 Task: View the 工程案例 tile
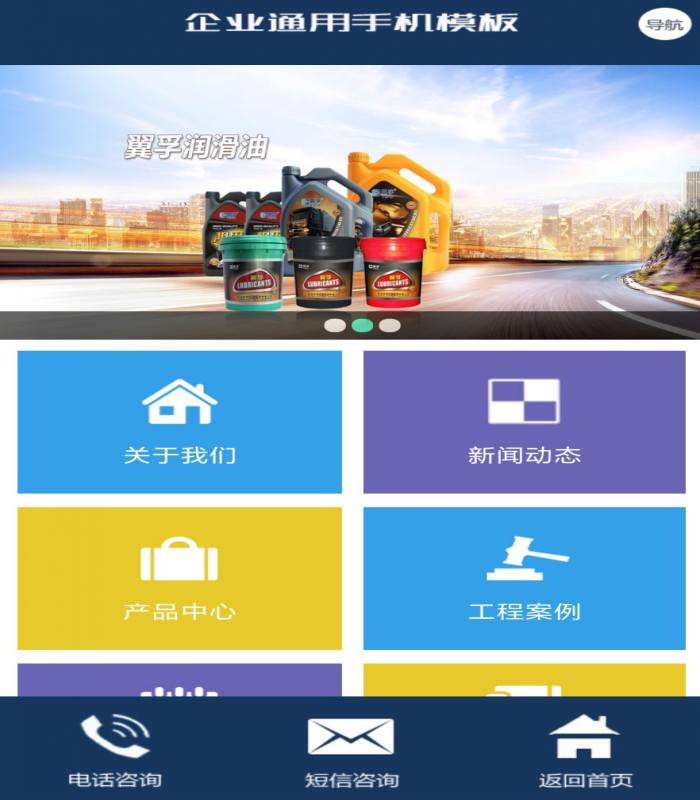click(x=524, y=578)
